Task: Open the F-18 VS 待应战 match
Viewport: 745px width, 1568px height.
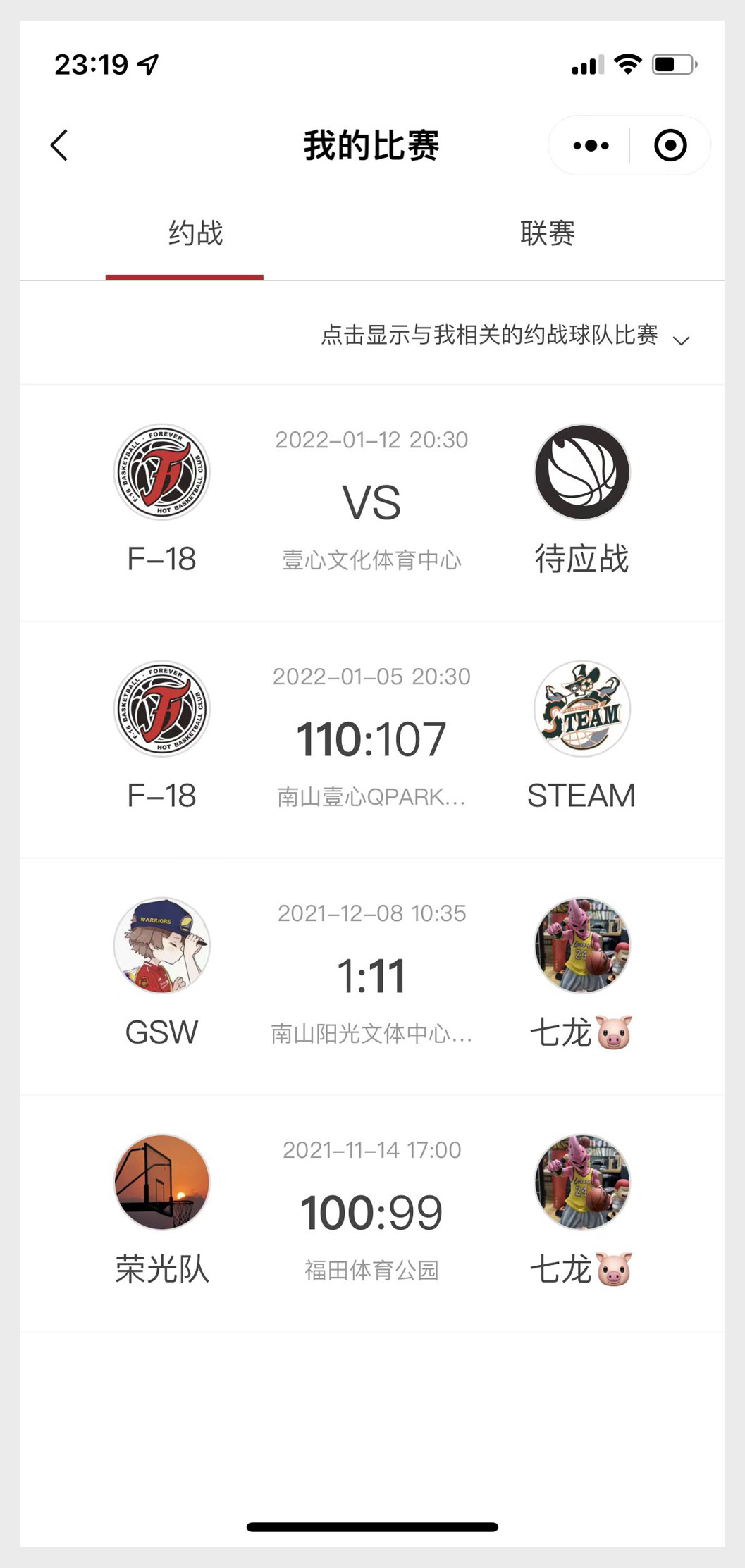Action: click(x=372, y=502)
